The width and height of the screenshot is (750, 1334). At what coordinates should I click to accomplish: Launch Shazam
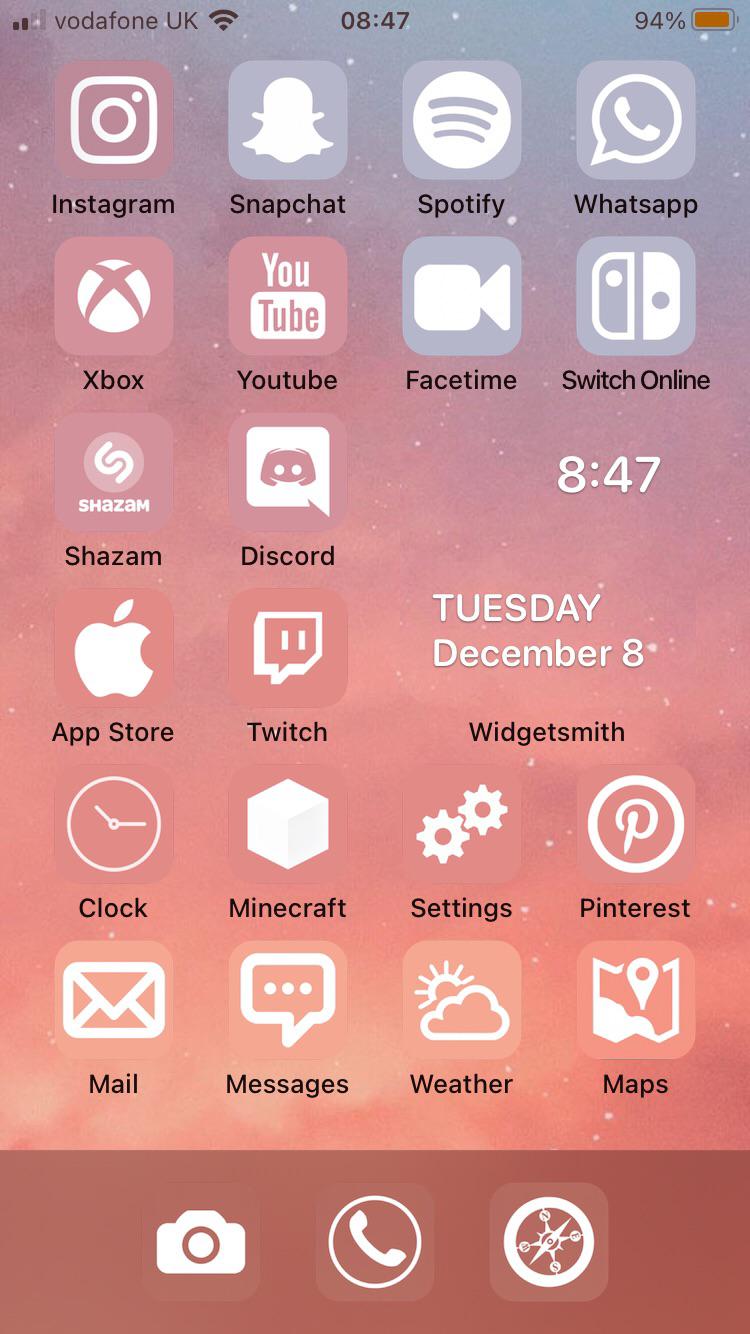114,472
